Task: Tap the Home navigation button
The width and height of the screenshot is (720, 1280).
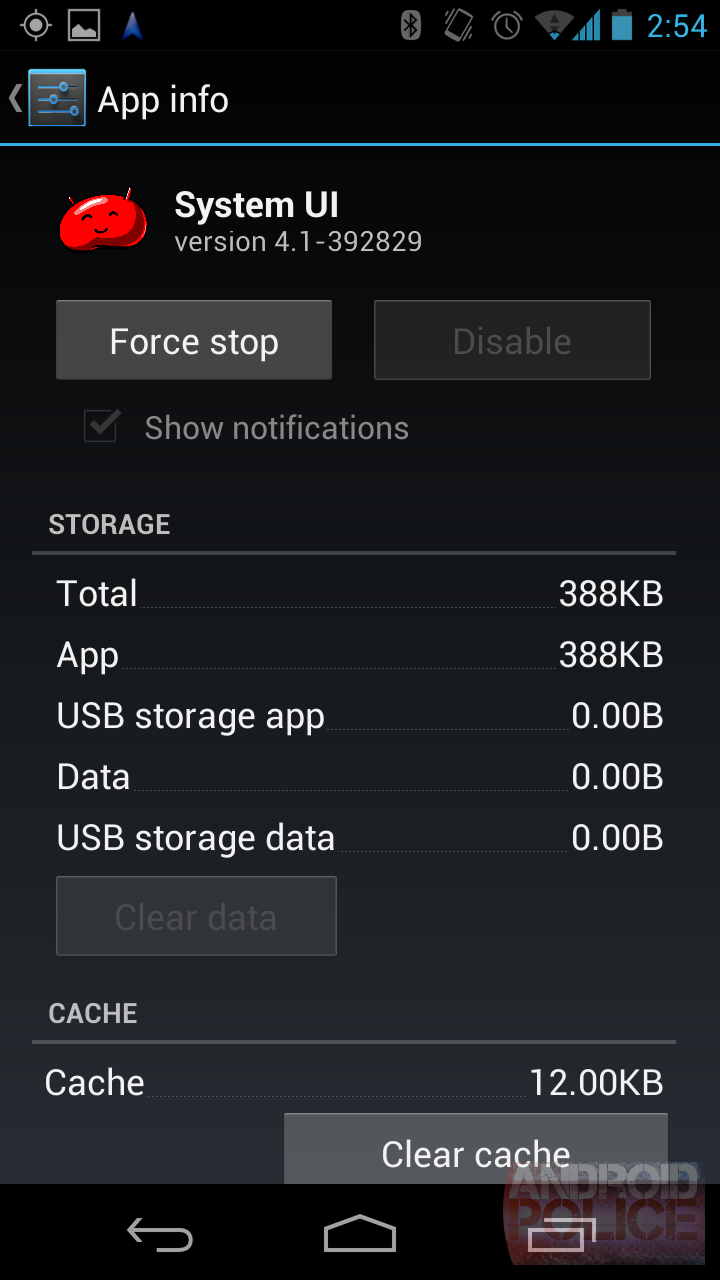Action: tap(360, 1234)
